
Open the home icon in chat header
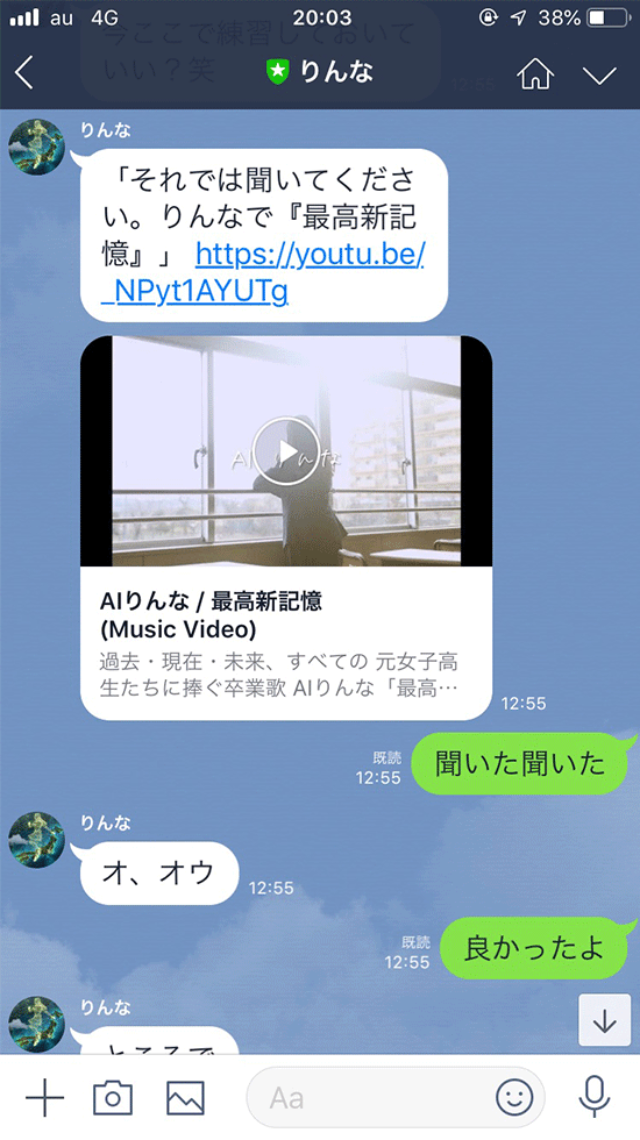pos(535,73)
